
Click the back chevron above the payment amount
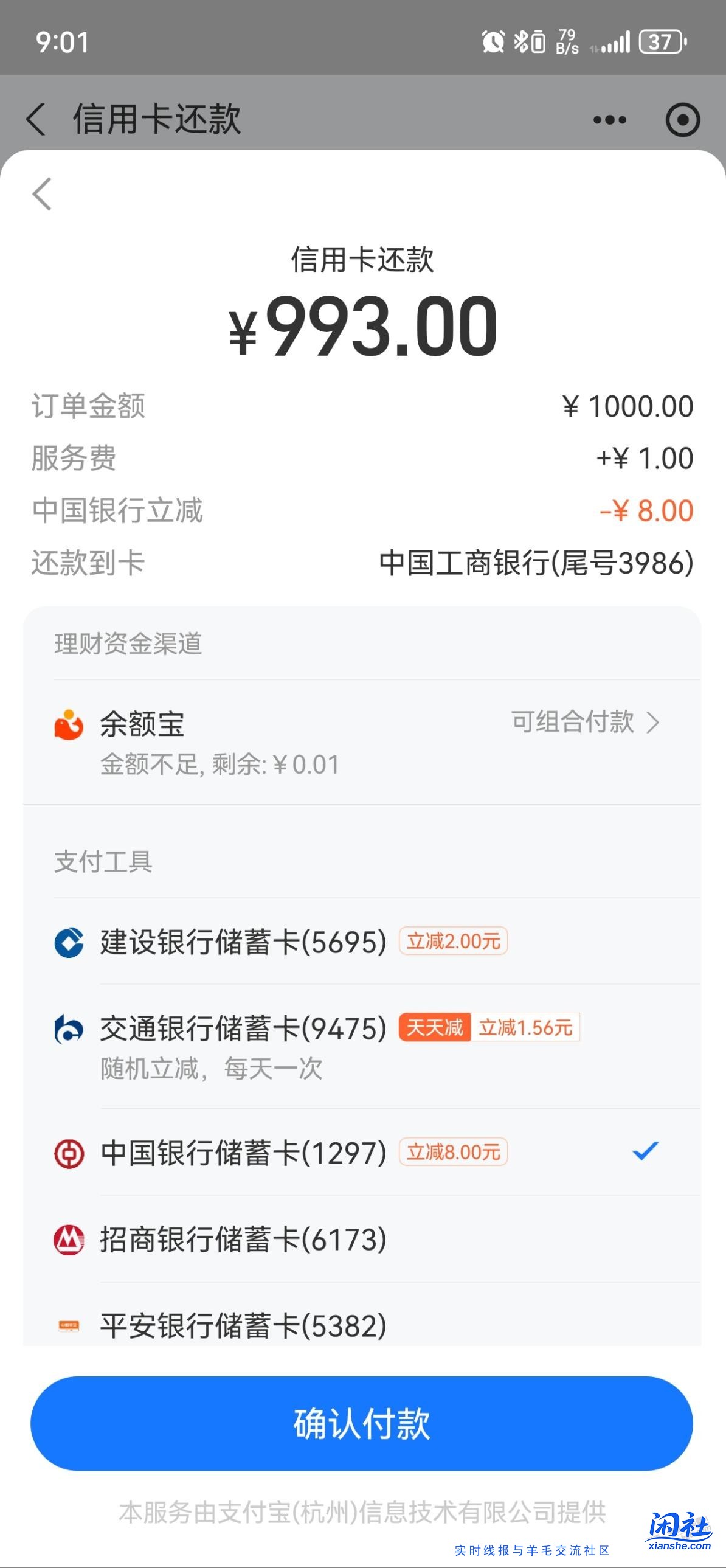pyautogui.click(x=41, y=194)
